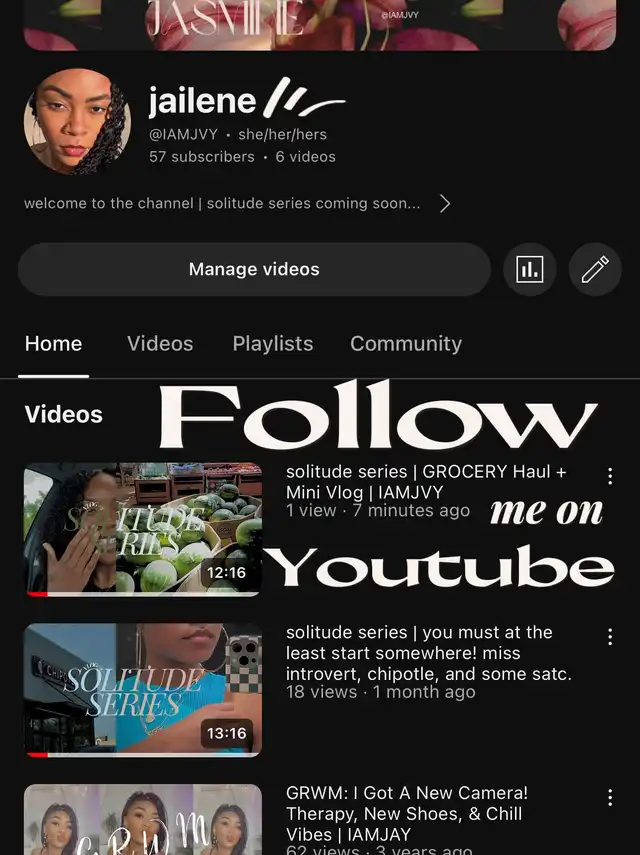Viewport: 640px width, 855px height.
Task: Play GRWM: I Got A New Camera video
Action: [143, 820]
